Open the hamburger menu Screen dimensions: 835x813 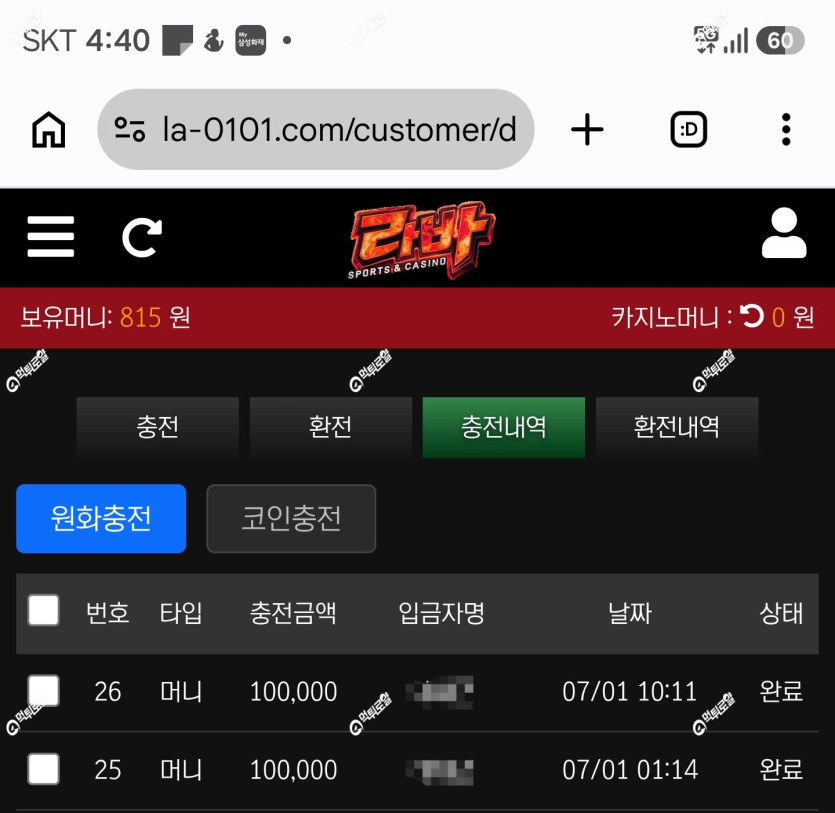pos(51,236)
